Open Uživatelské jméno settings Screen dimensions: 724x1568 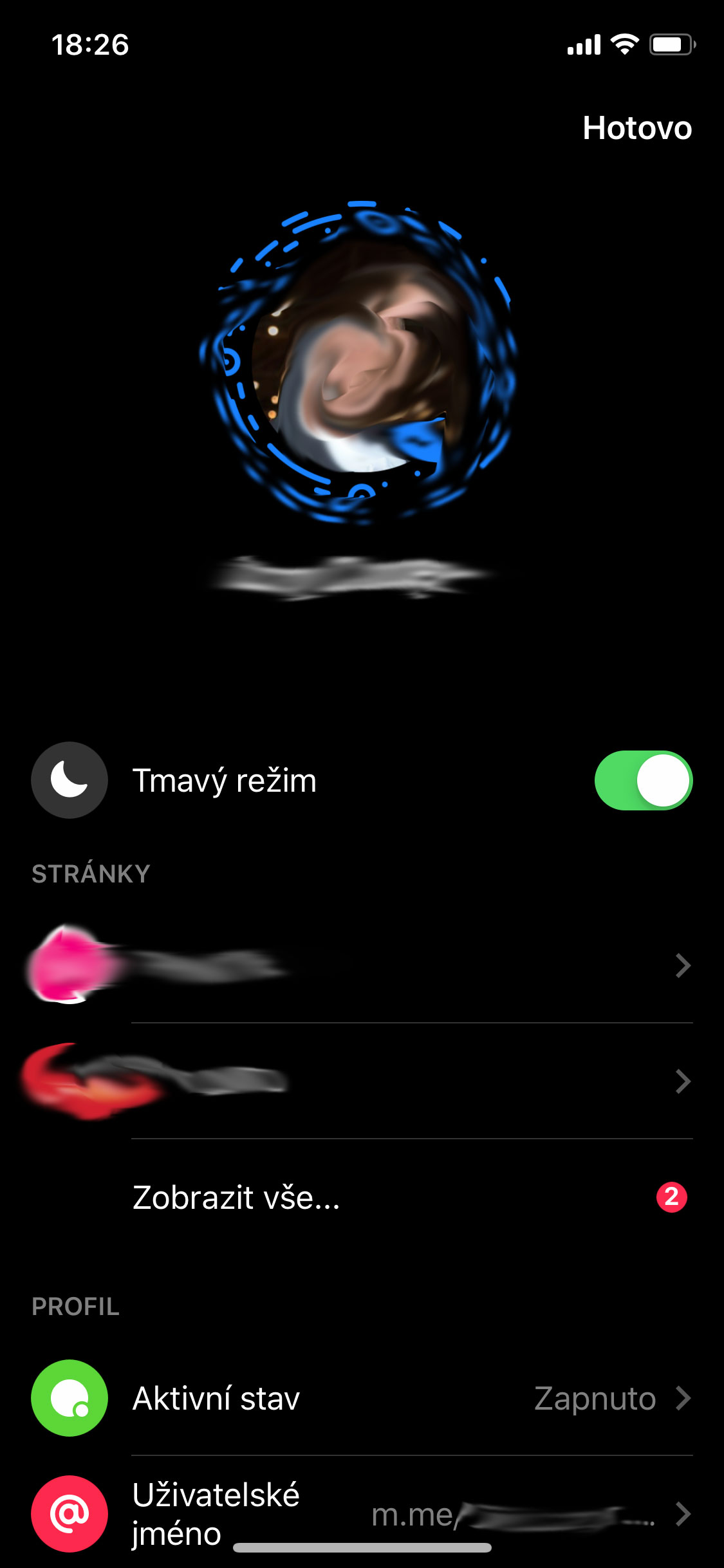pyautogui.click(x=360, y=1513)
